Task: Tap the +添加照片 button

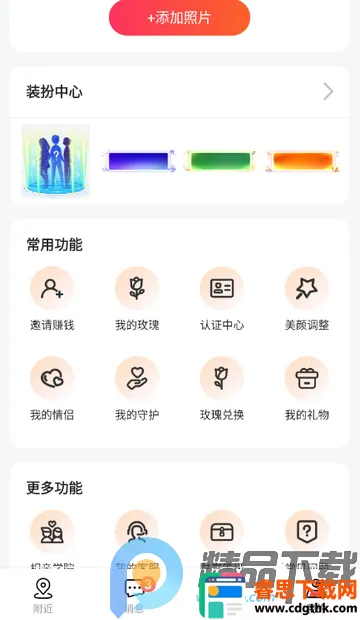Action: pyautogui.click(x=179, y=17)
